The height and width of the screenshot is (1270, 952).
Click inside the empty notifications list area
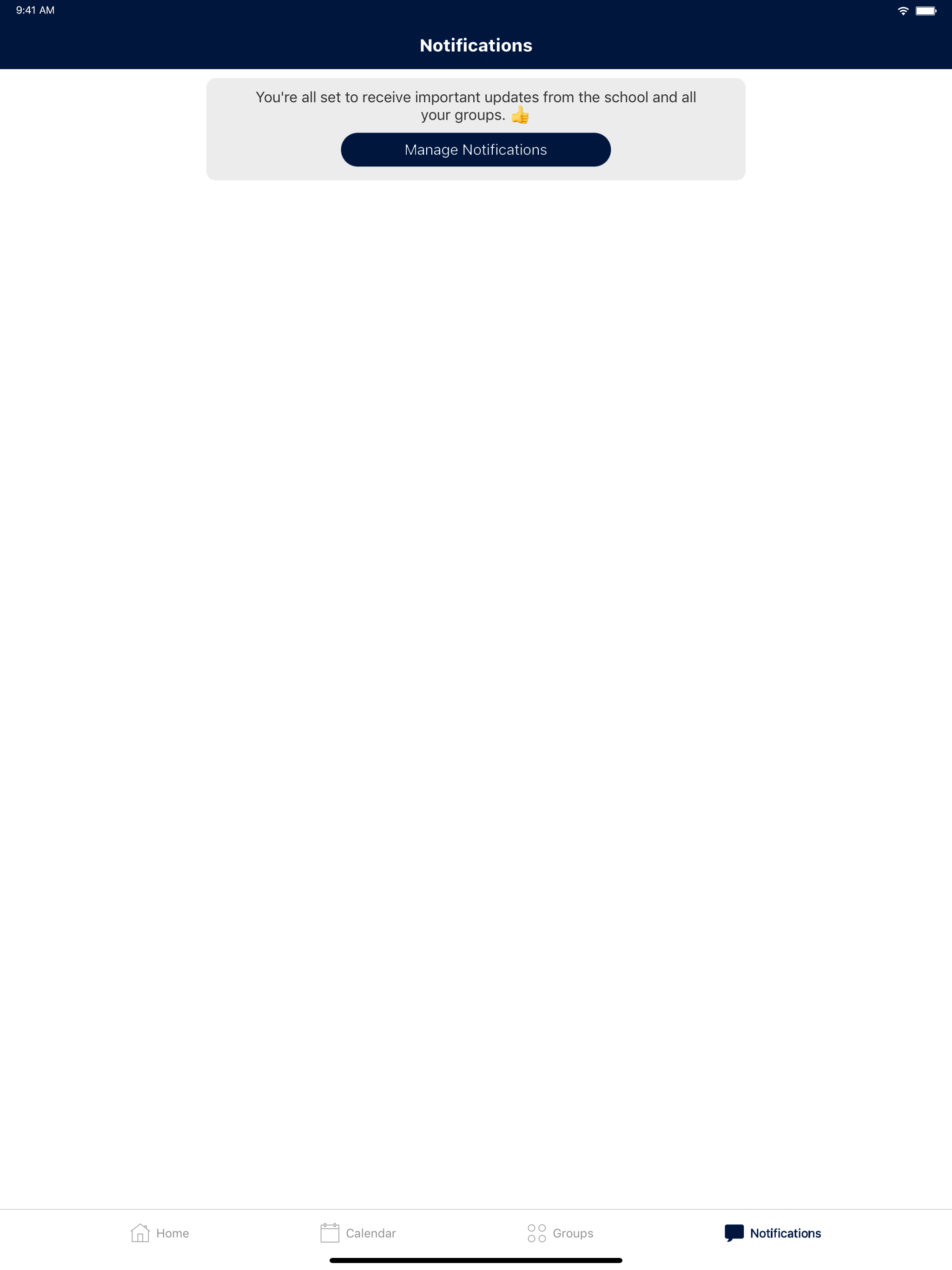pos(476,689)
